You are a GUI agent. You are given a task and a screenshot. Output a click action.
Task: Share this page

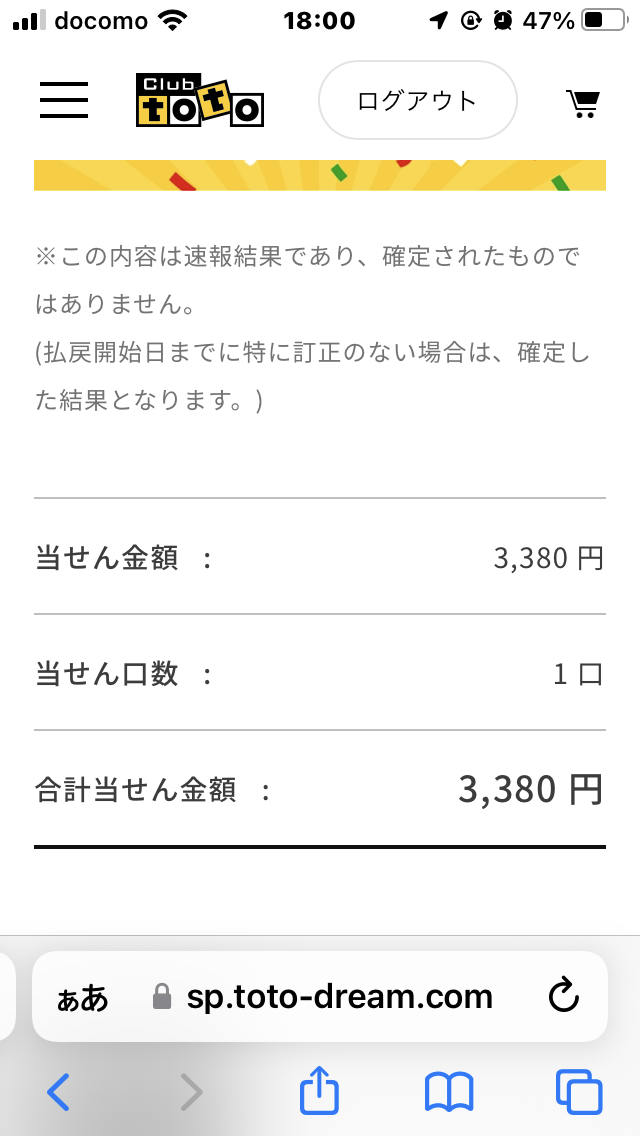click(x=319, y=1089)
